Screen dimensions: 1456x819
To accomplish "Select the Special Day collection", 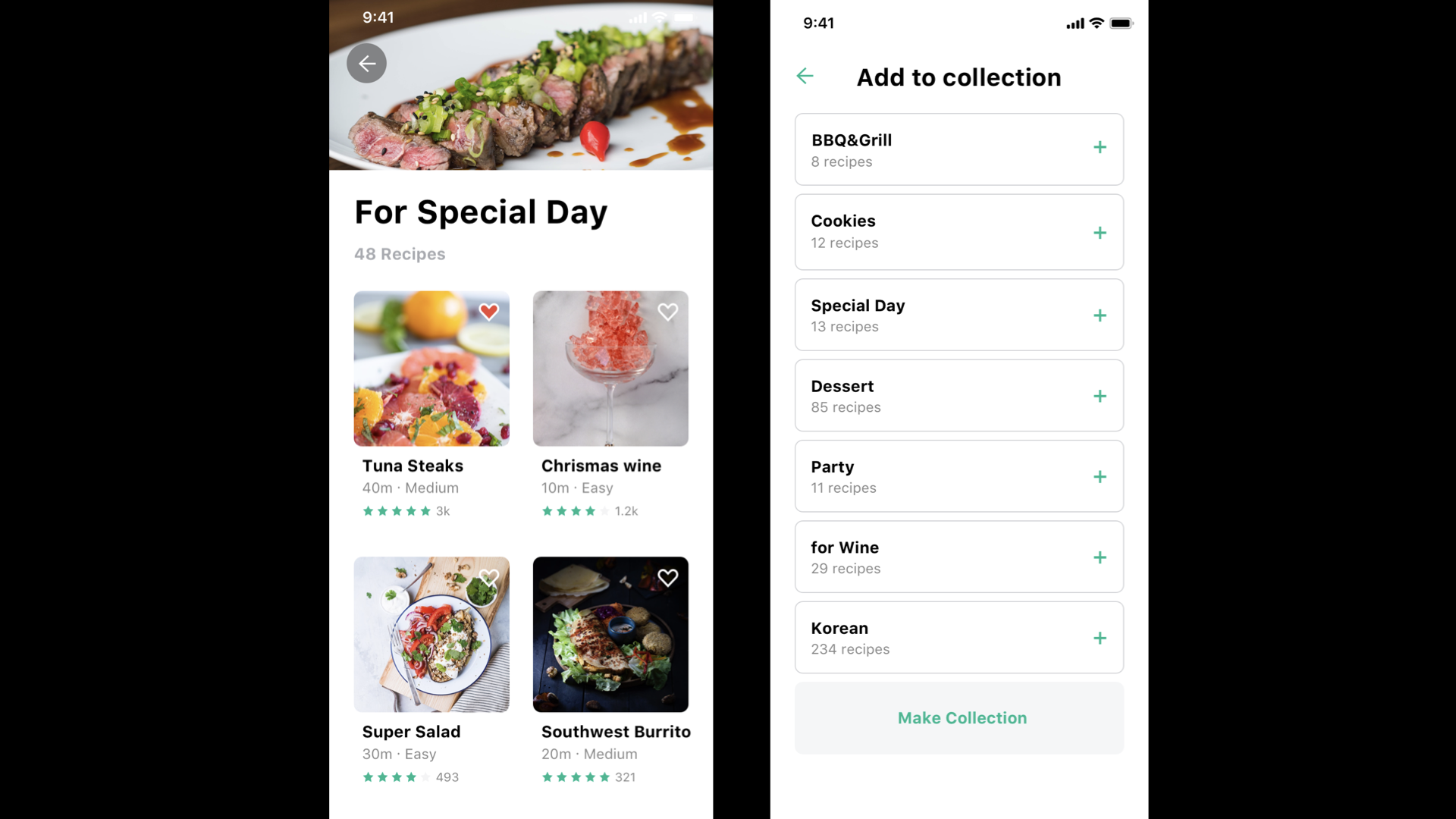I will [1100, 315].
